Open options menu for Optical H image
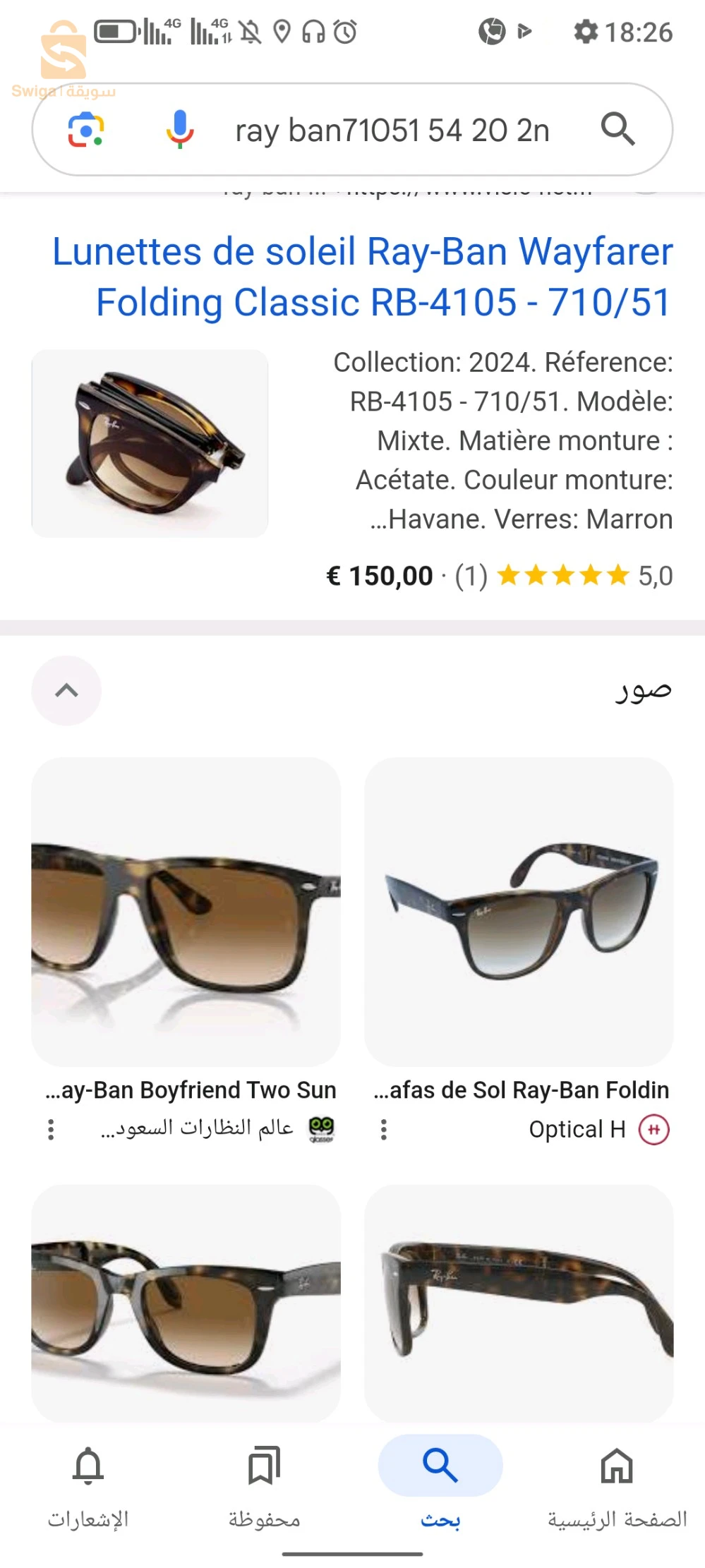705x1568 pixels. click(x=384, y=1129)
